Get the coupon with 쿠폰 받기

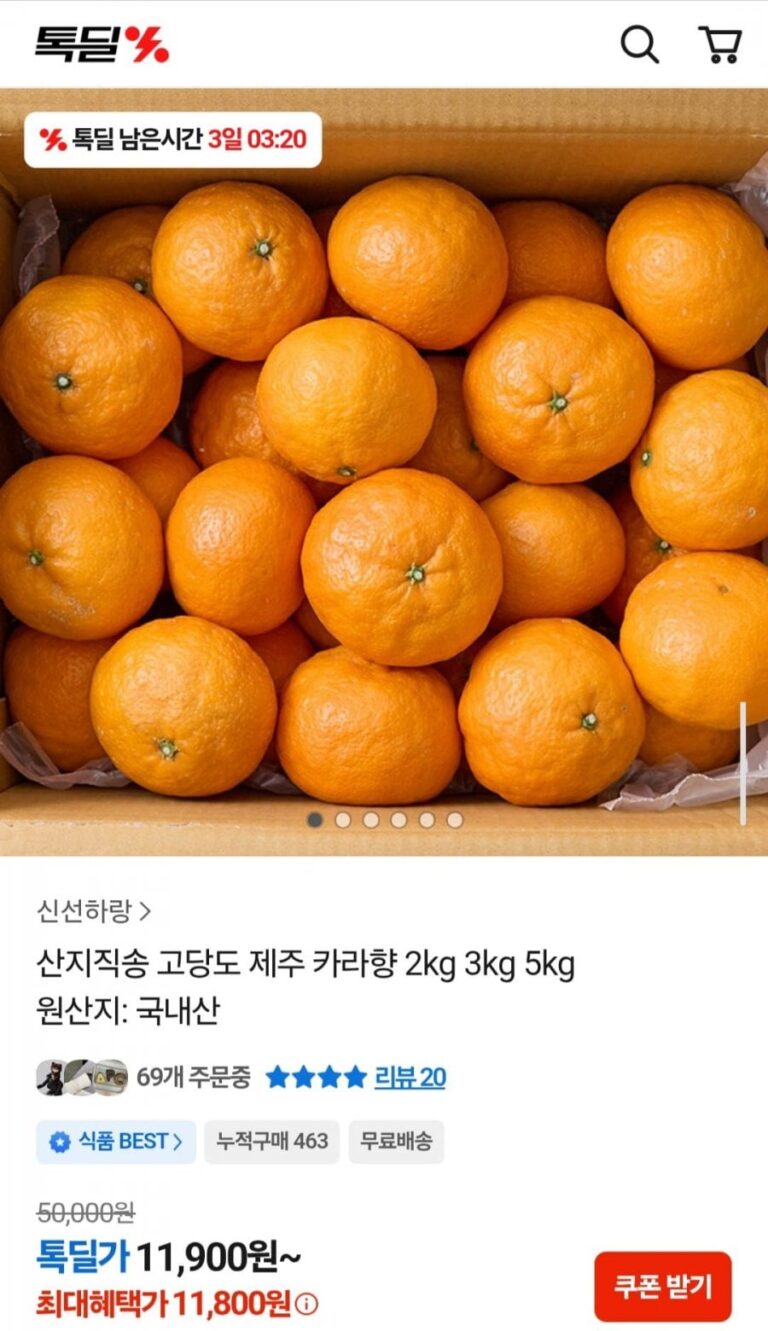coord(663,1286)
